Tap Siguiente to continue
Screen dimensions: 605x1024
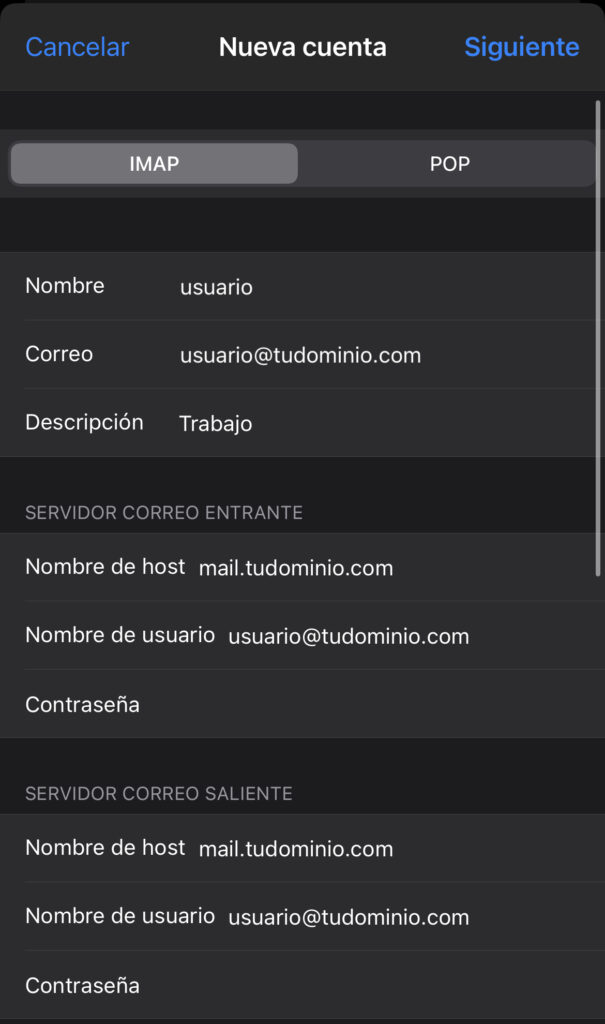[x=521, y=47]
